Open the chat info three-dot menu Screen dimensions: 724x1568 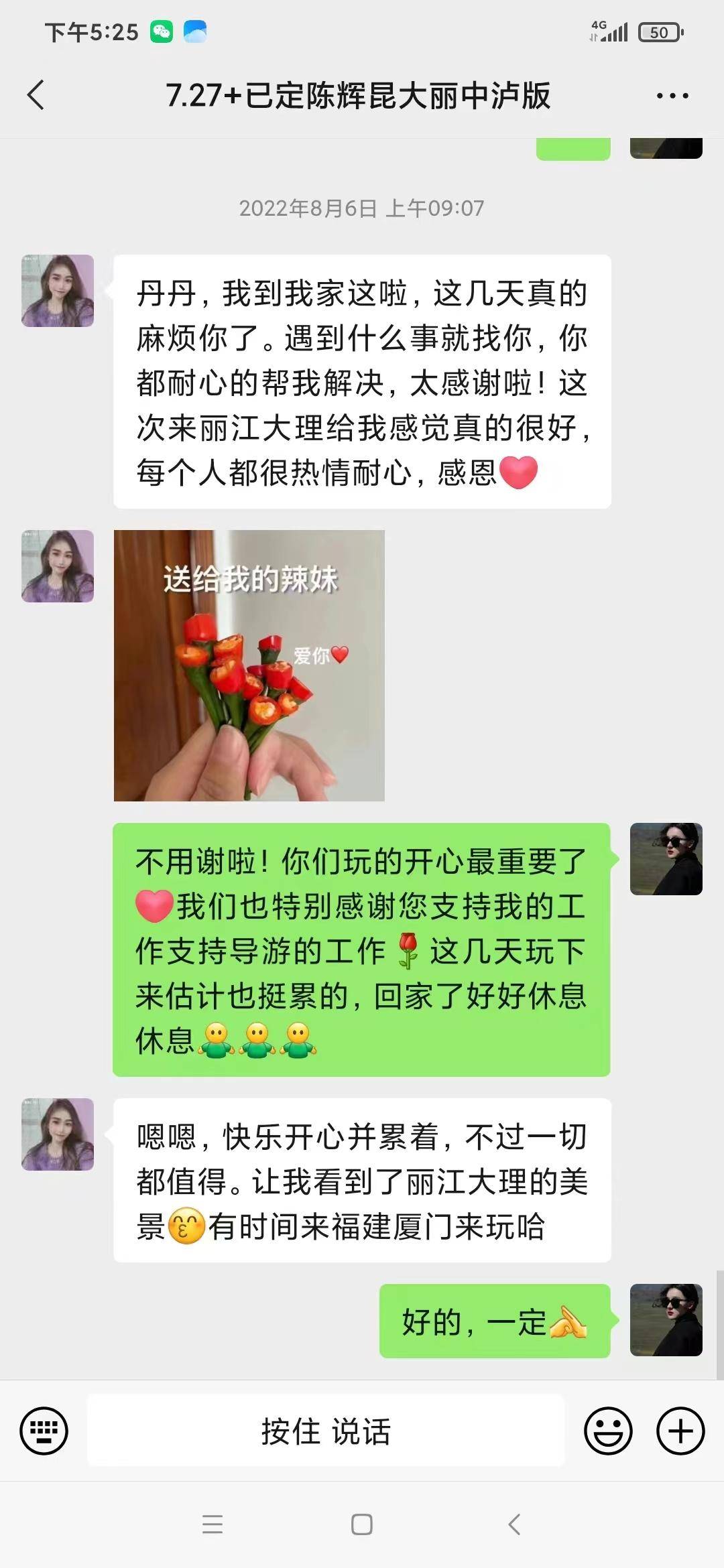672,96
